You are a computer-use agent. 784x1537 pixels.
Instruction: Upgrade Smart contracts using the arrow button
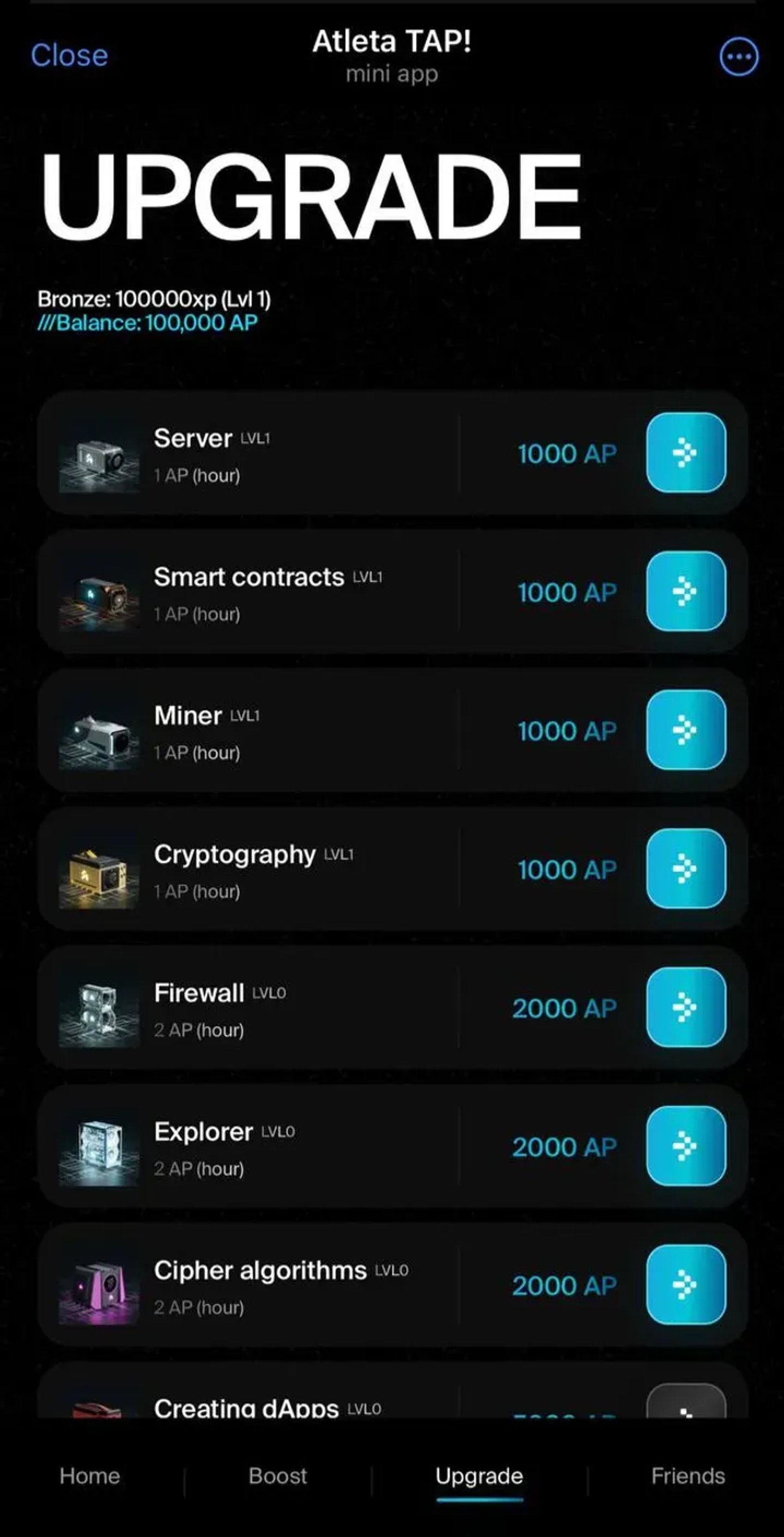click(686, 591)
